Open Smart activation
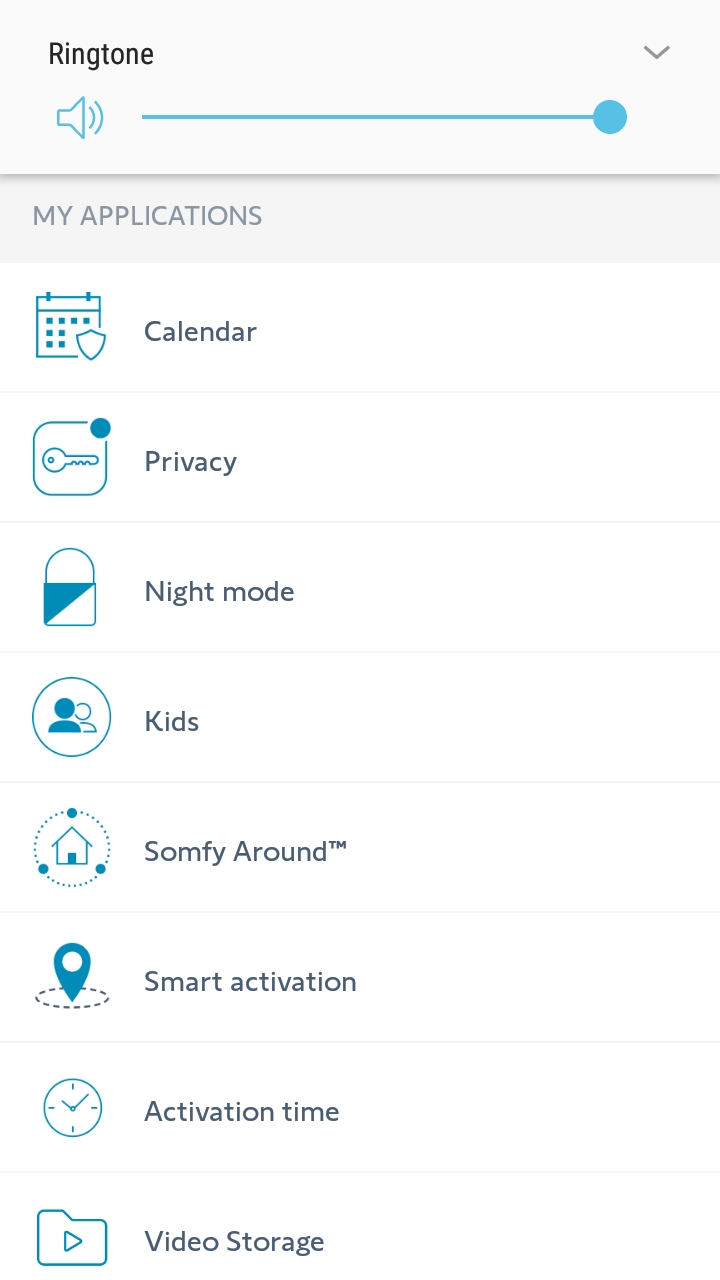 click(250, 981)
